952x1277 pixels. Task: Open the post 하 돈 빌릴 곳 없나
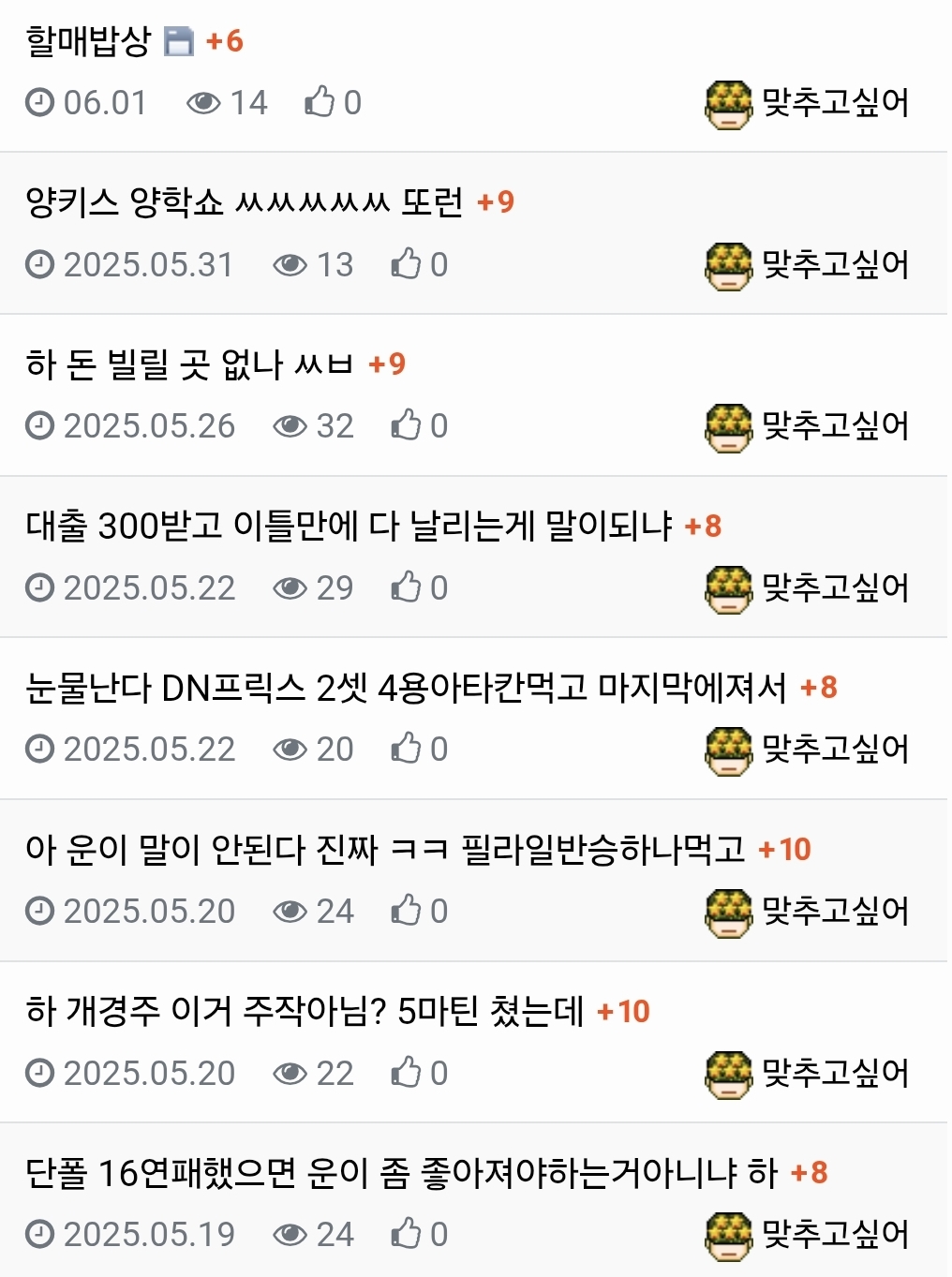pos(189,364)
